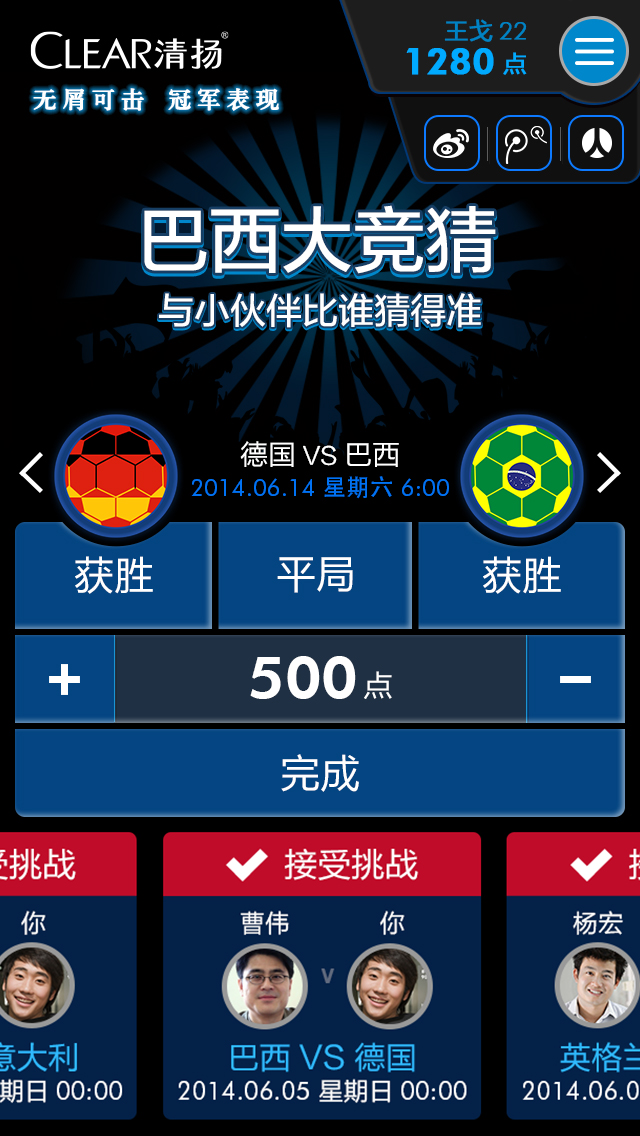Accept challenge from 曹伟
This screenshot has height=1136, width=640.
(322, 864)
